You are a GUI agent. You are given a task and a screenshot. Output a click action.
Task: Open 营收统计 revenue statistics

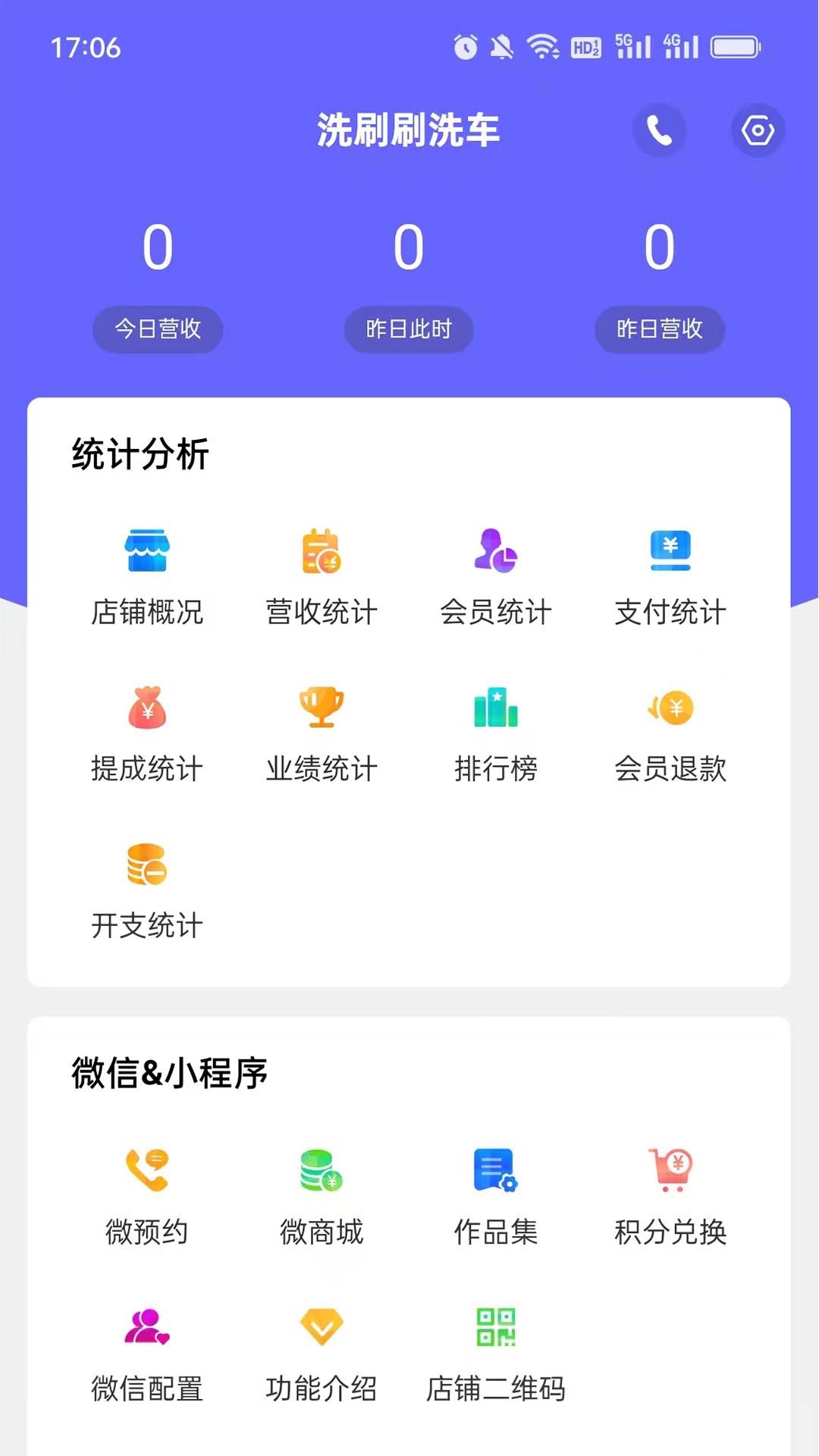tap(322, 576)
